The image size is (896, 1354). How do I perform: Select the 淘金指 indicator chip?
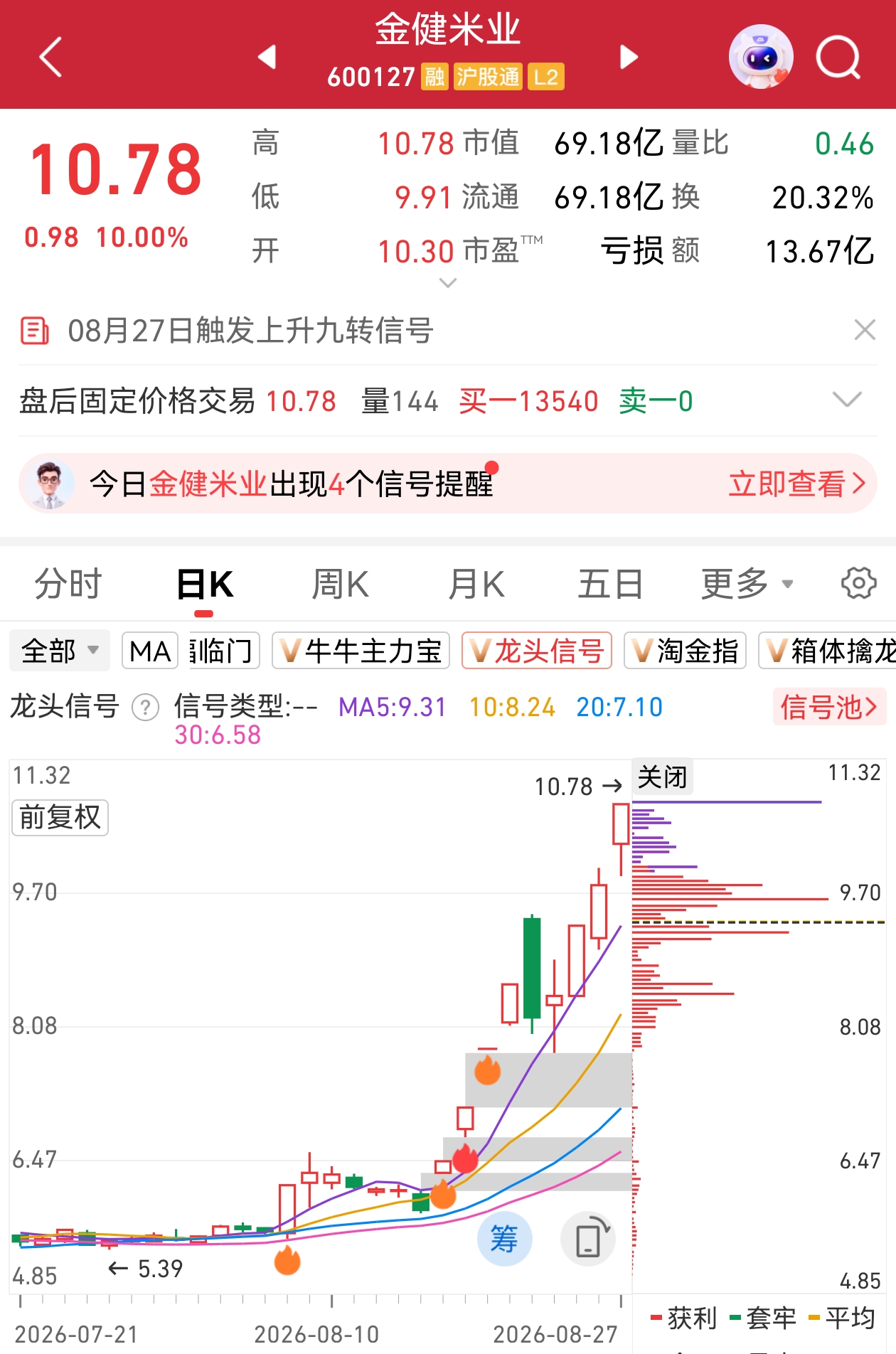pos(686,651)
